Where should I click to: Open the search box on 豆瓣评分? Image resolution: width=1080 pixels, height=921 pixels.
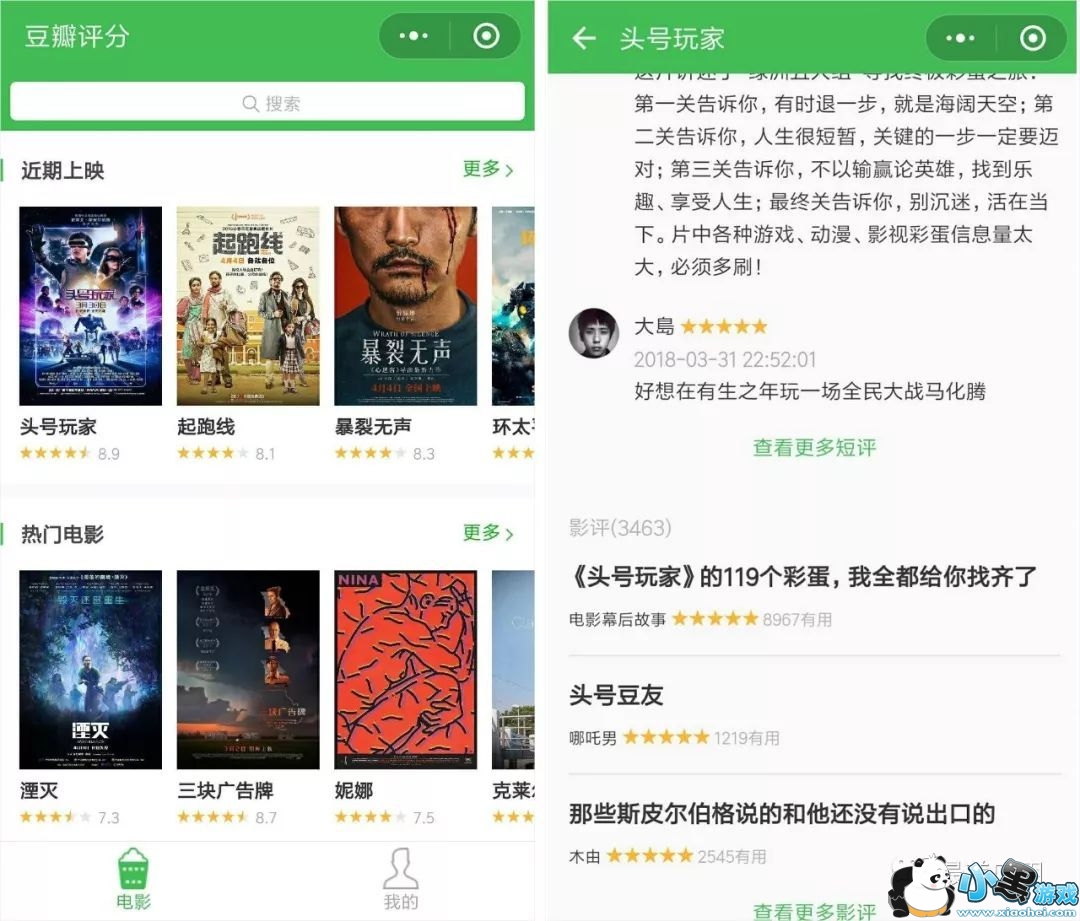[267, 103]
